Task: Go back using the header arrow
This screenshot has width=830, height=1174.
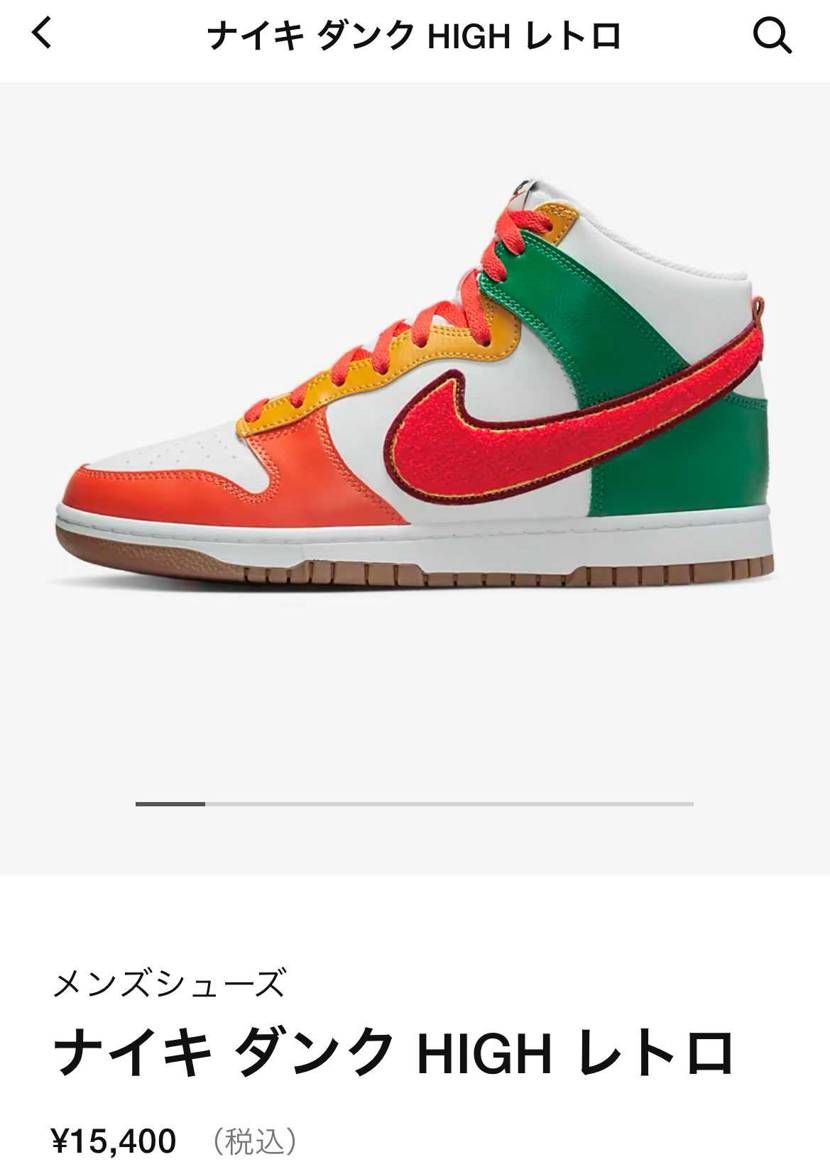Action: point(41,35)
